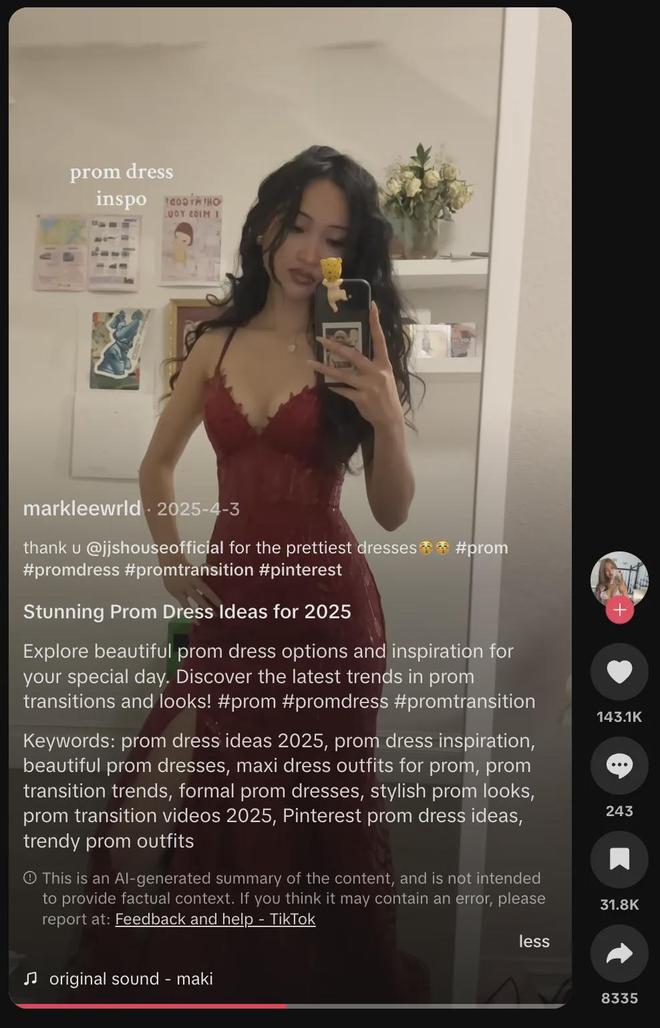Seek using the video progress bar
The height and width of the screenshot is (1028, 660).
(x=290, y=1005)
